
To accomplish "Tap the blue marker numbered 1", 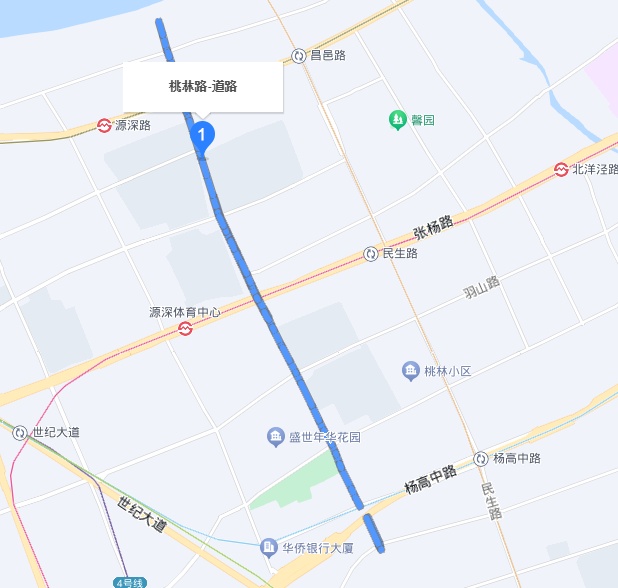I will tap(202, 134).
